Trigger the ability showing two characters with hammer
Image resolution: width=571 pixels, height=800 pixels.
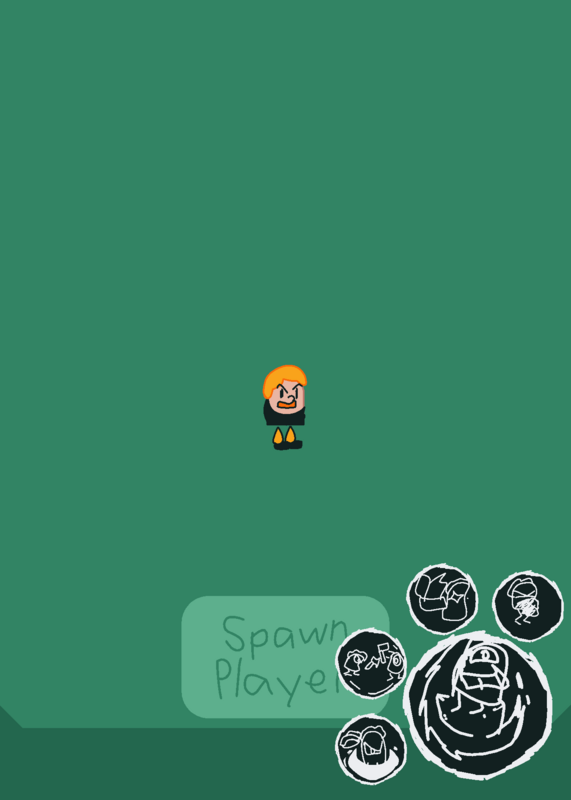coord(371,663)
